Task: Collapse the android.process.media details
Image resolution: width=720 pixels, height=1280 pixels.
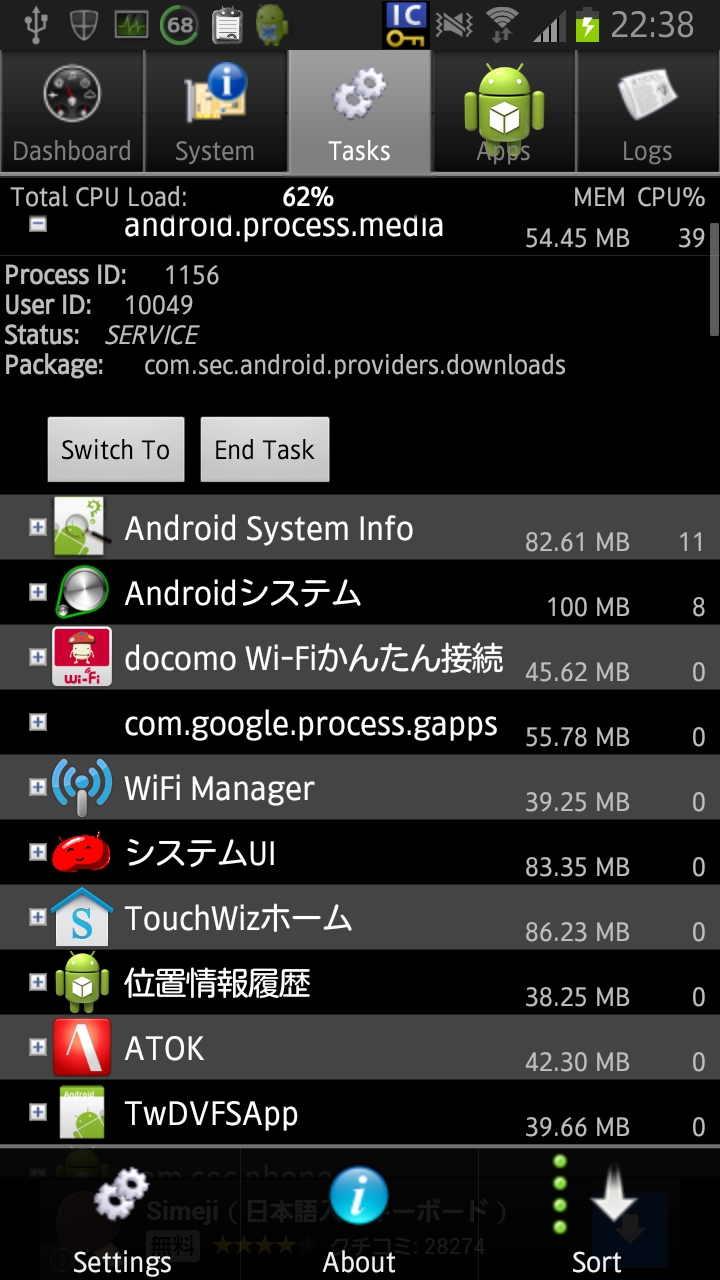Action: click(x=38, y=225)
